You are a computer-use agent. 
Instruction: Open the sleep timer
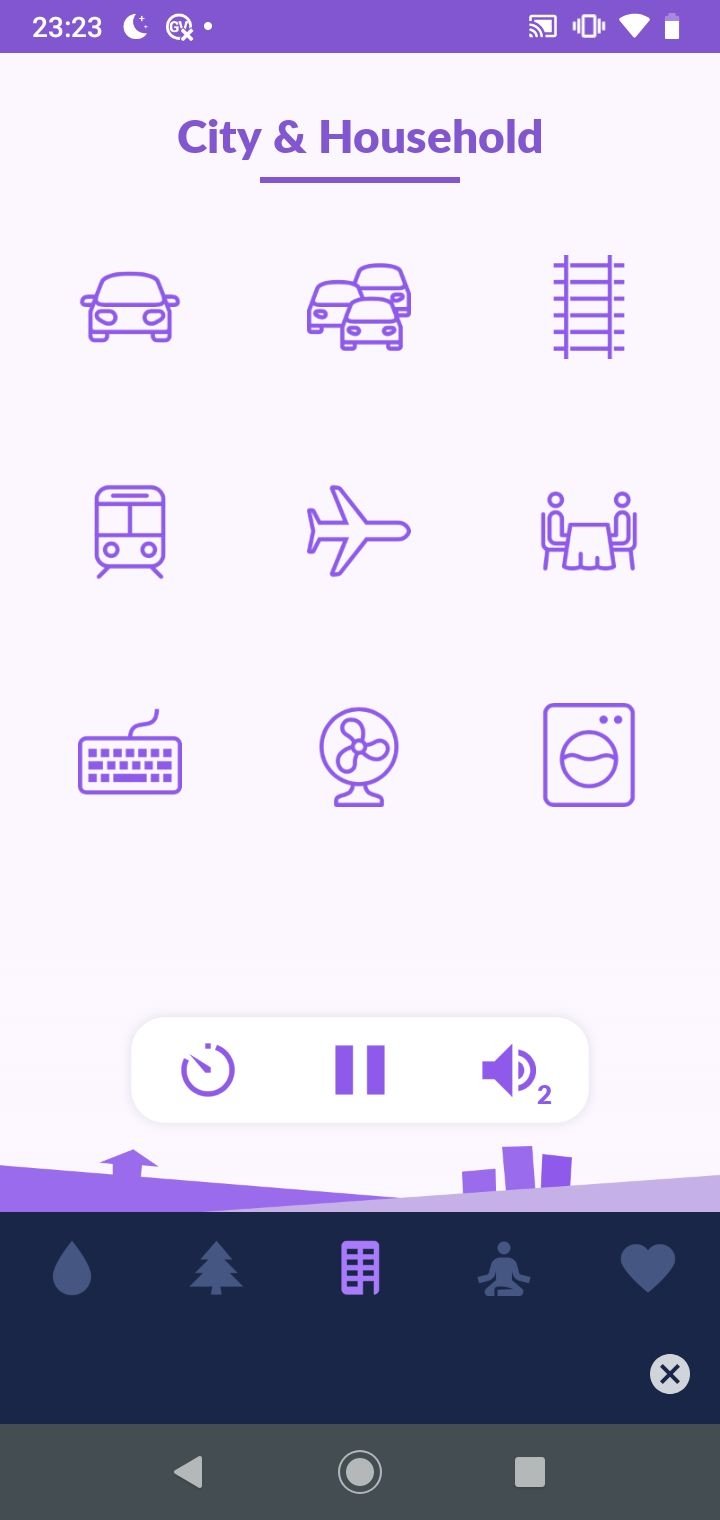pos(208,1070)
